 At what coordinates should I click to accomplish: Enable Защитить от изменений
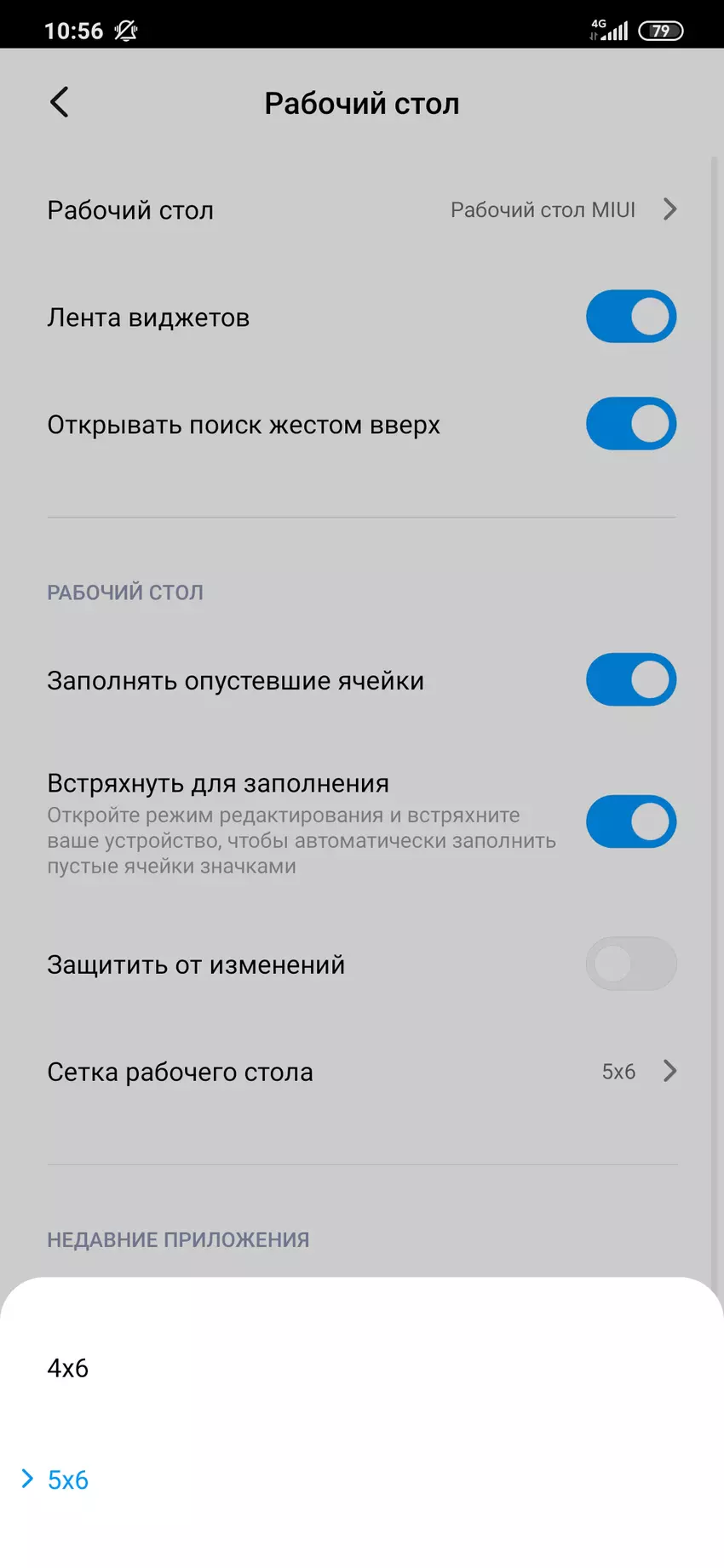pyautogui.click(x=630, y=964)
